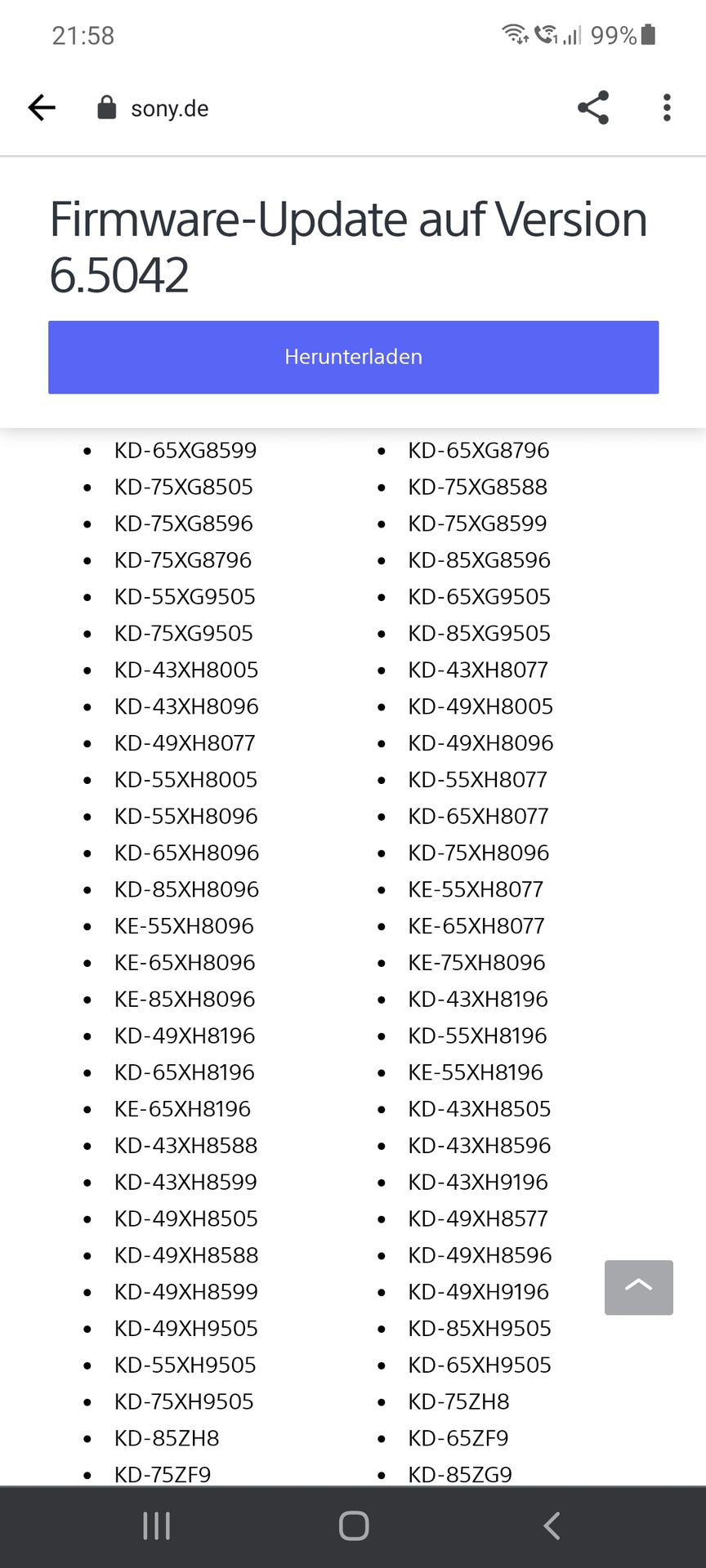
Task: Jump back to top with the up-arrow button
Action: [x=638, y=1287]
